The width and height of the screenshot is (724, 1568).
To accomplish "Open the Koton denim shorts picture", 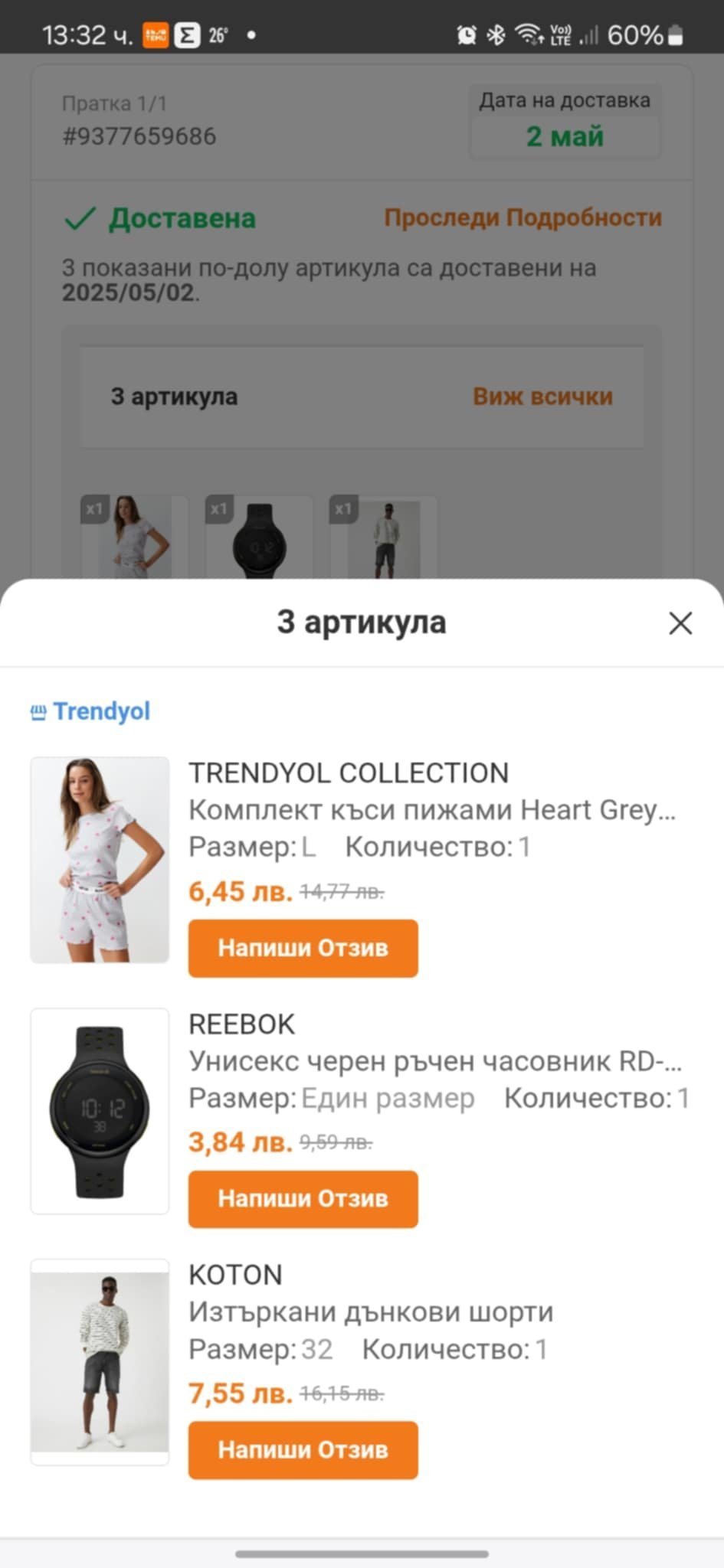I will [100, 1362].
